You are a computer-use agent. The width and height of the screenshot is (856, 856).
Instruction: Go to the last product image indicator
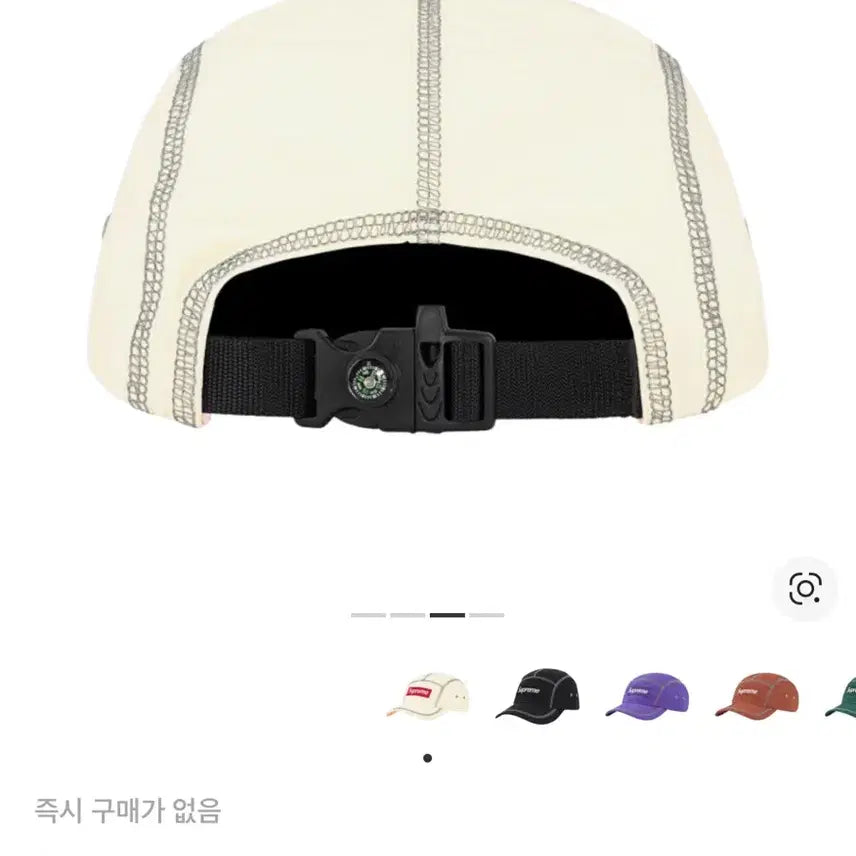click(487, 615)
